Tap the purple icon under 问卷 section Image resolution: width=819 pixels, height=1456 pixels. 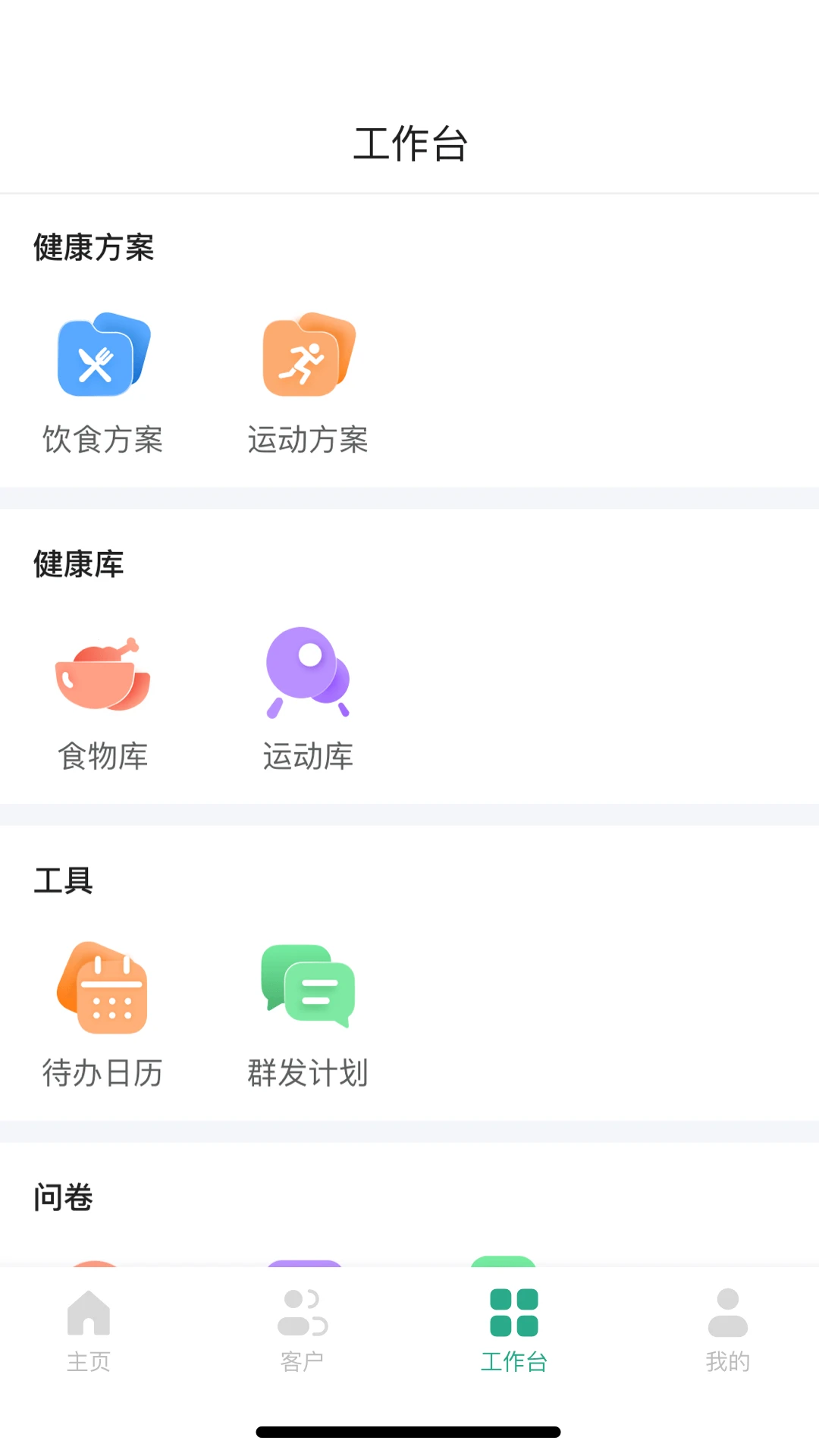[306, 1263]
